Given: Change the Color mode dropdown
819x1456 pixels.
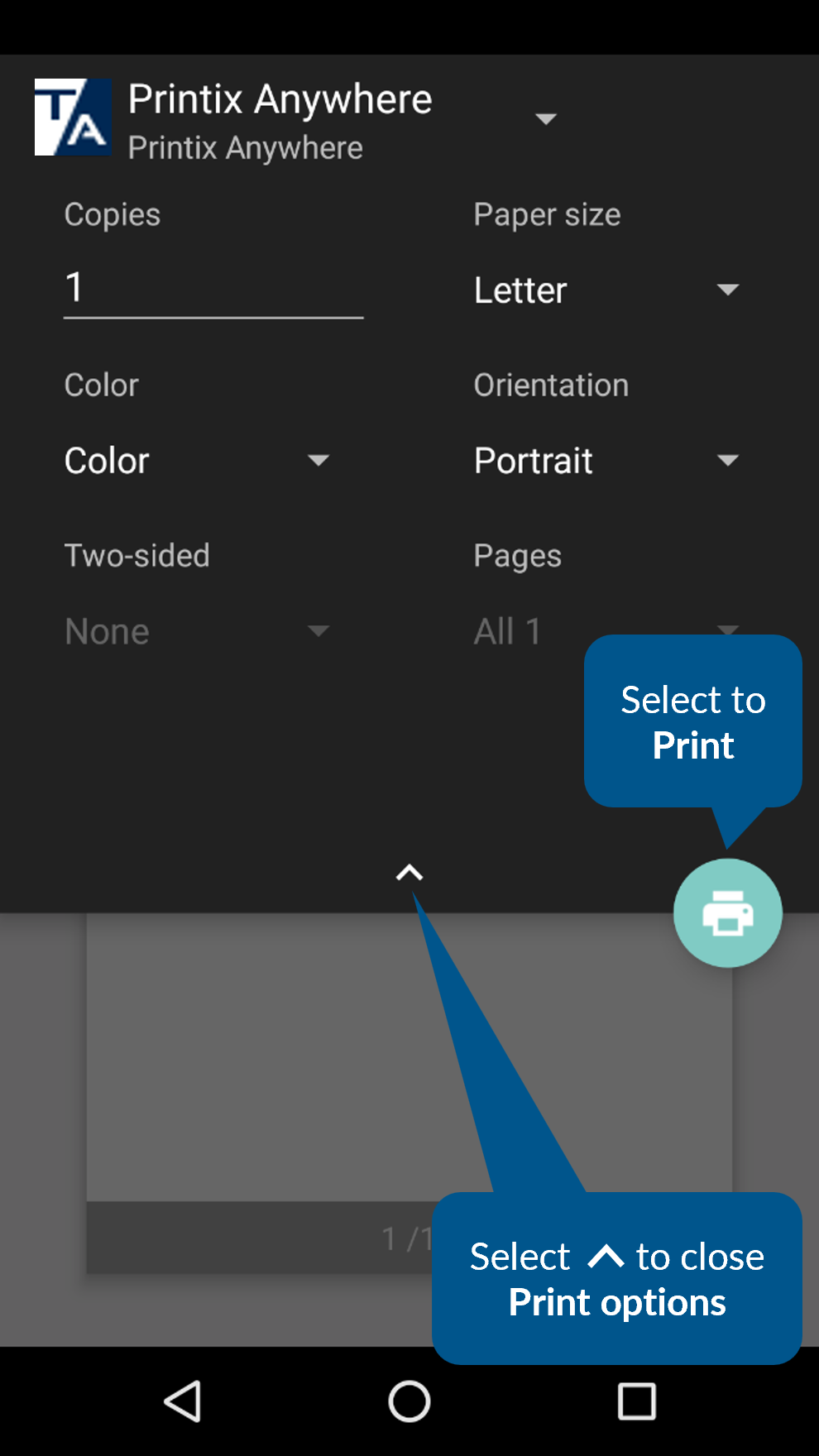Looking at the screenshot, I should 197,461.
